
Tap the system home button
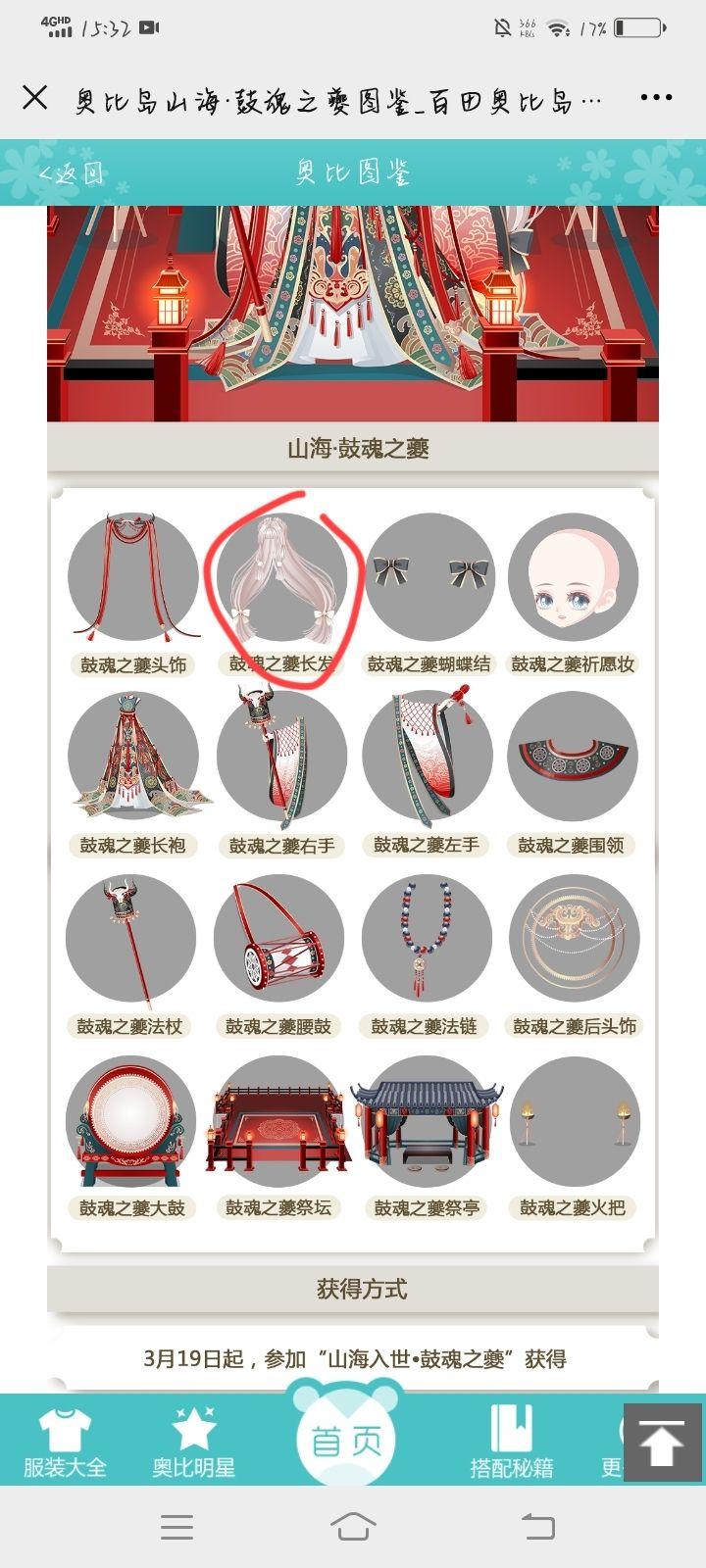coord(353,1527)
